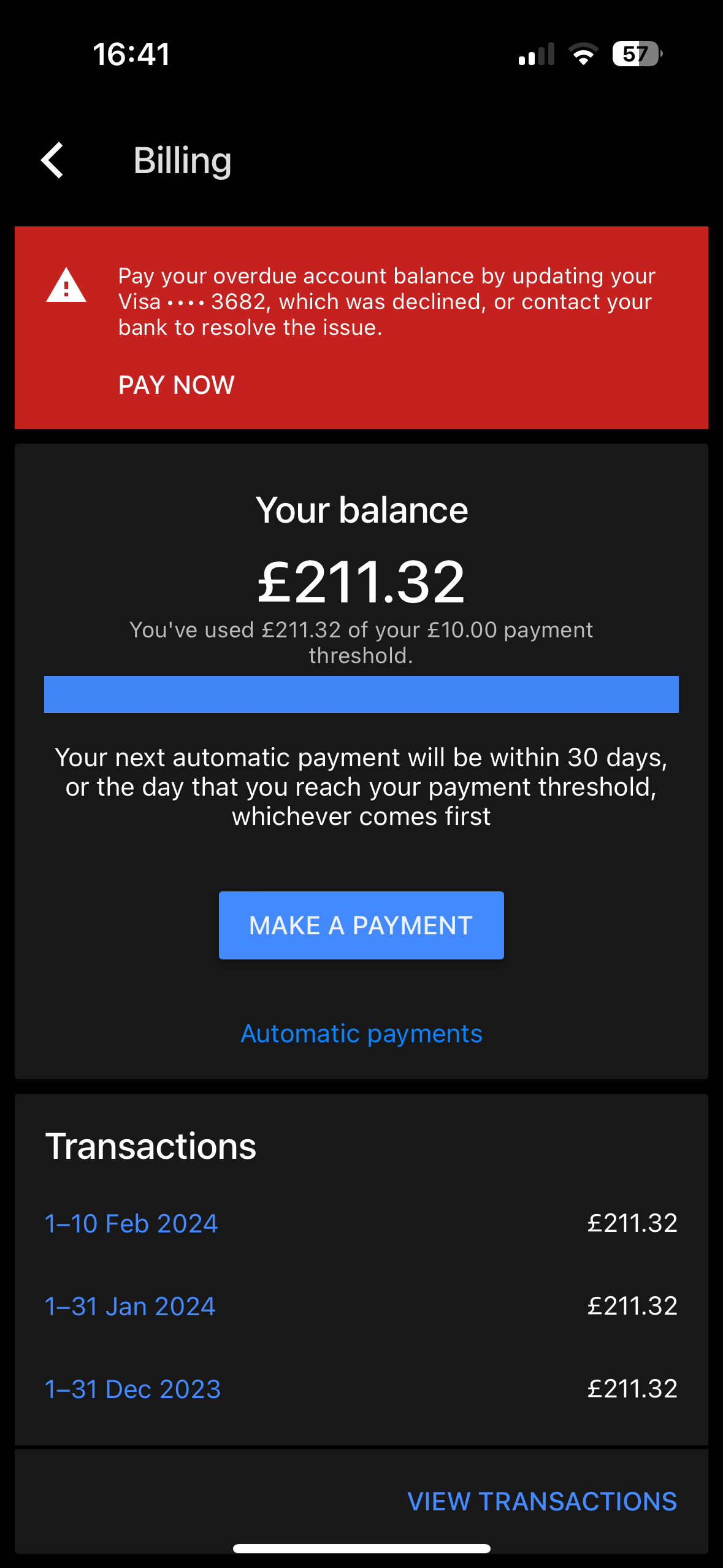Viewport: 723px width, 1568px height.
Task: Tap the MAKE A PAYMENT button
Action: (x=361, y=925)
